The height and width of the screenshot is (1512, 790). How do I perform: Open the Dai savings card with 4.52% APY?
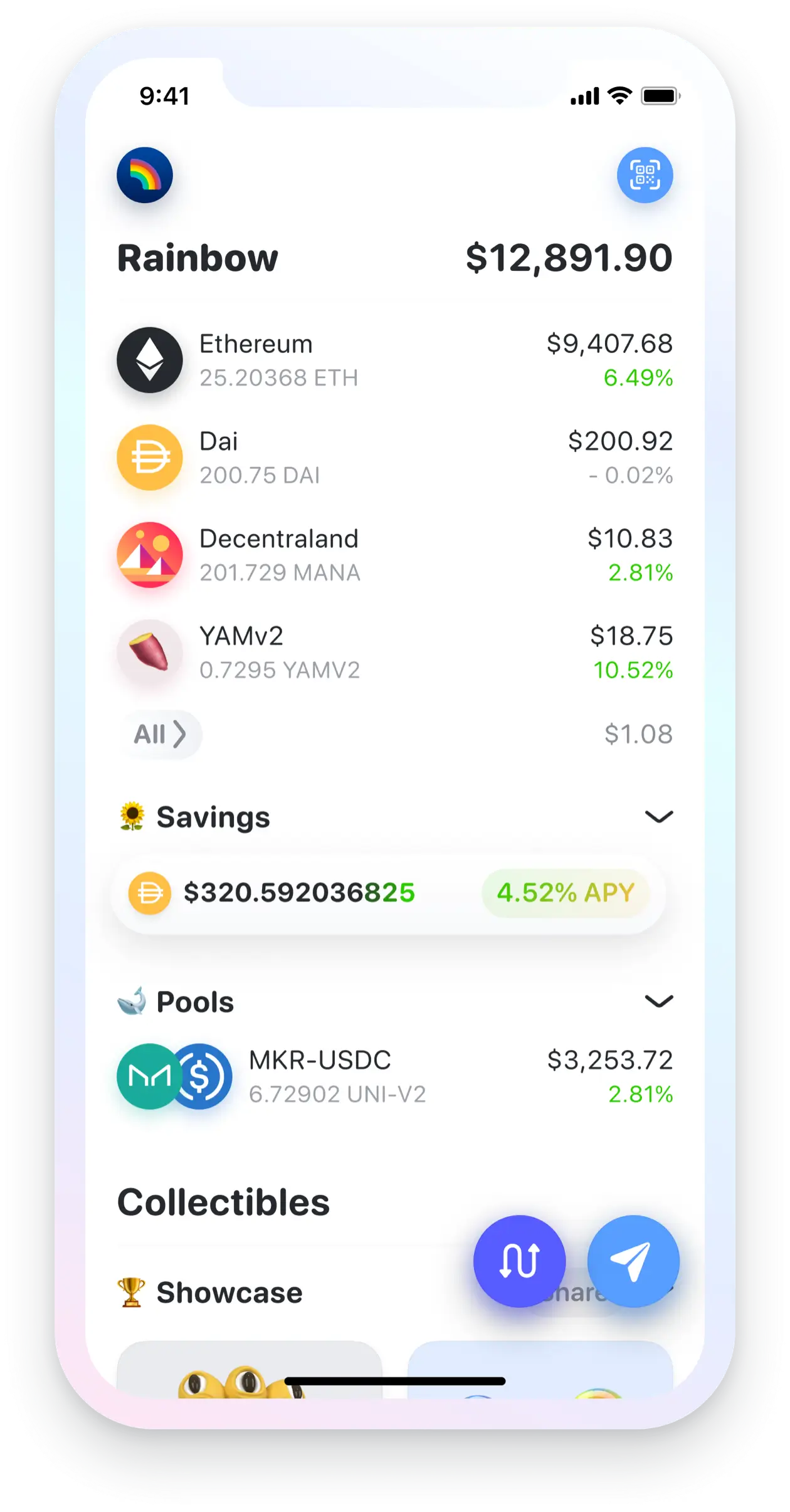point(389,893)
